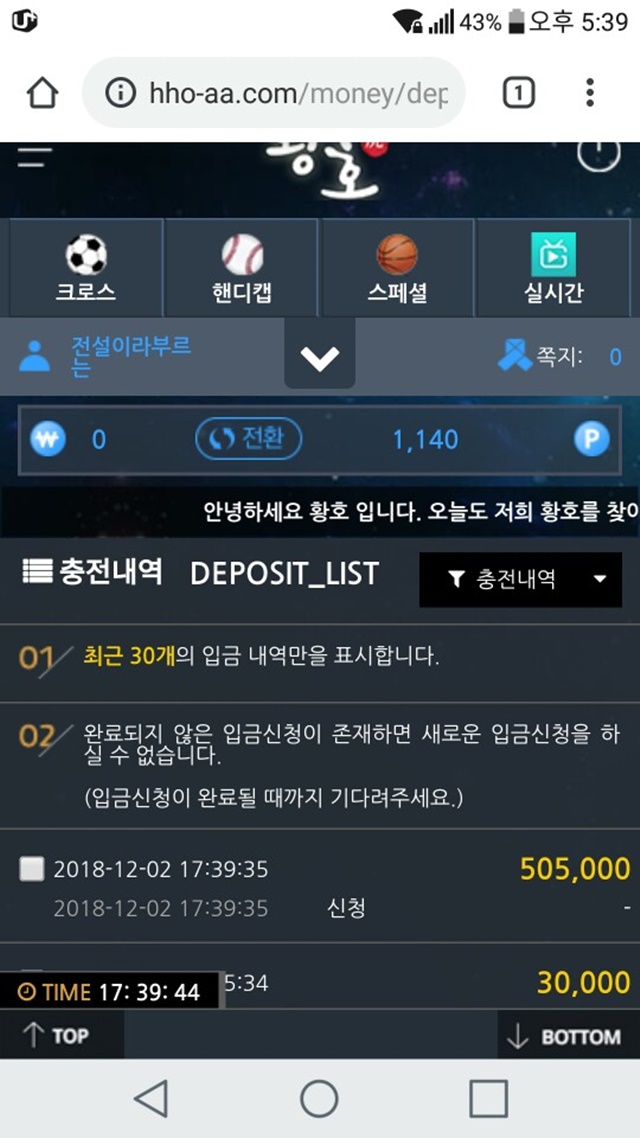Jump to page BOTTOM
The image size is (640, 1138).
point(568,1036)
